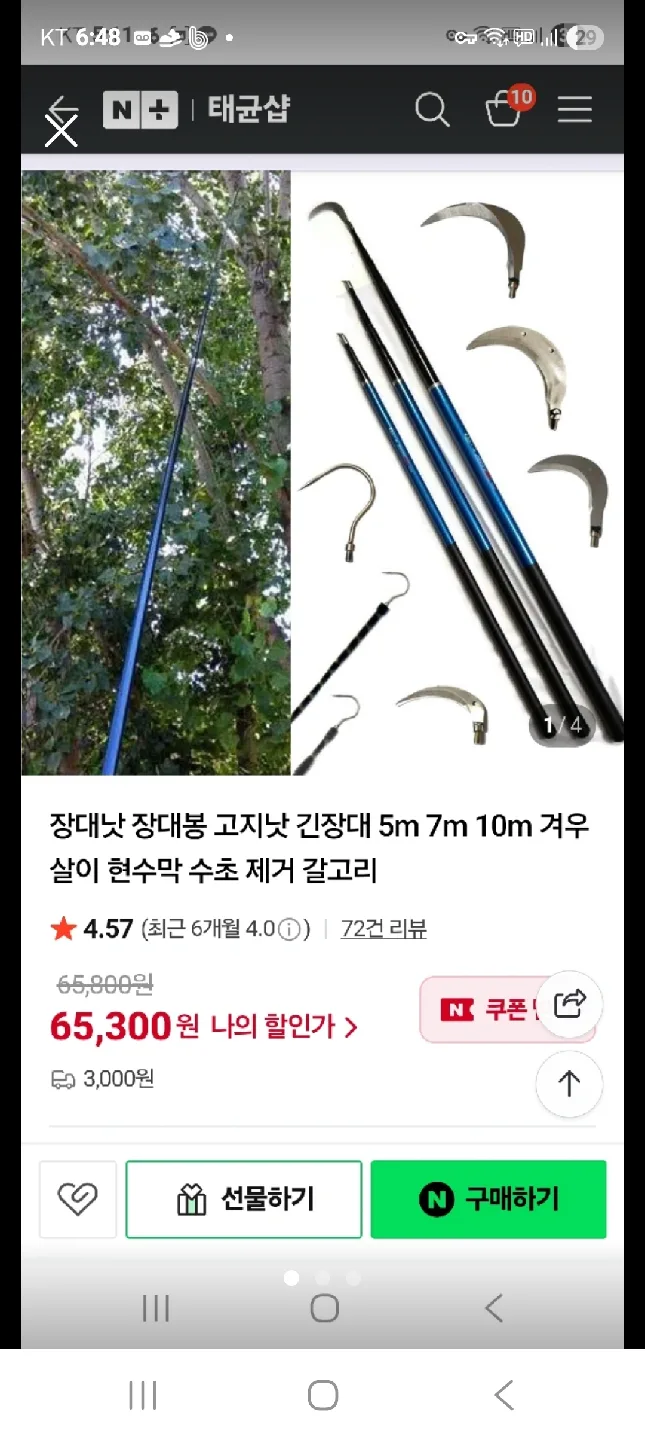Open the pole sickle product image
Viewport: 645px width, 1440px height.
[x=322, y=472]
